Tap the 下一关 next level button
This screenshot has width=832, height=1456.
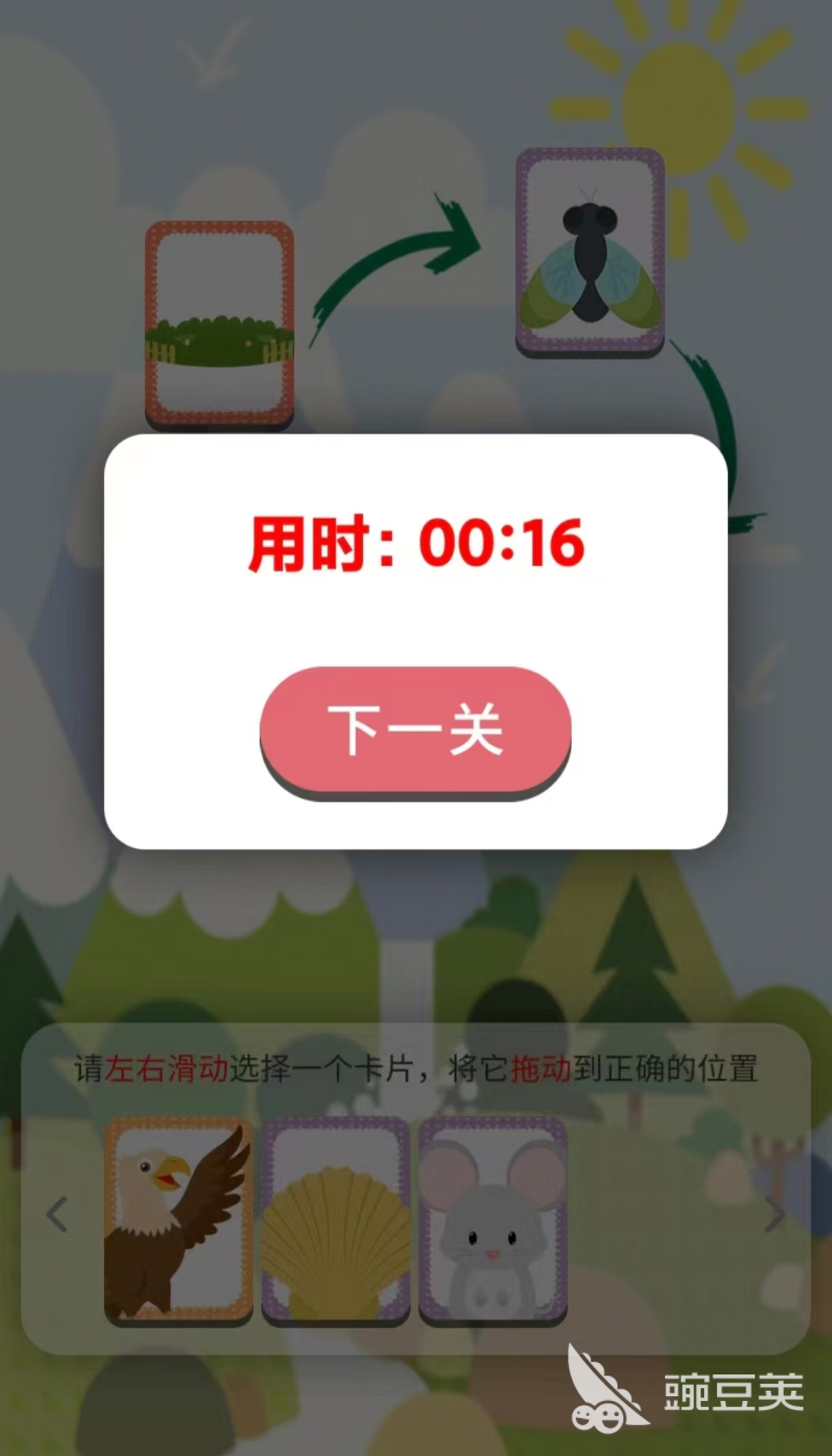(x=415, y=729)
